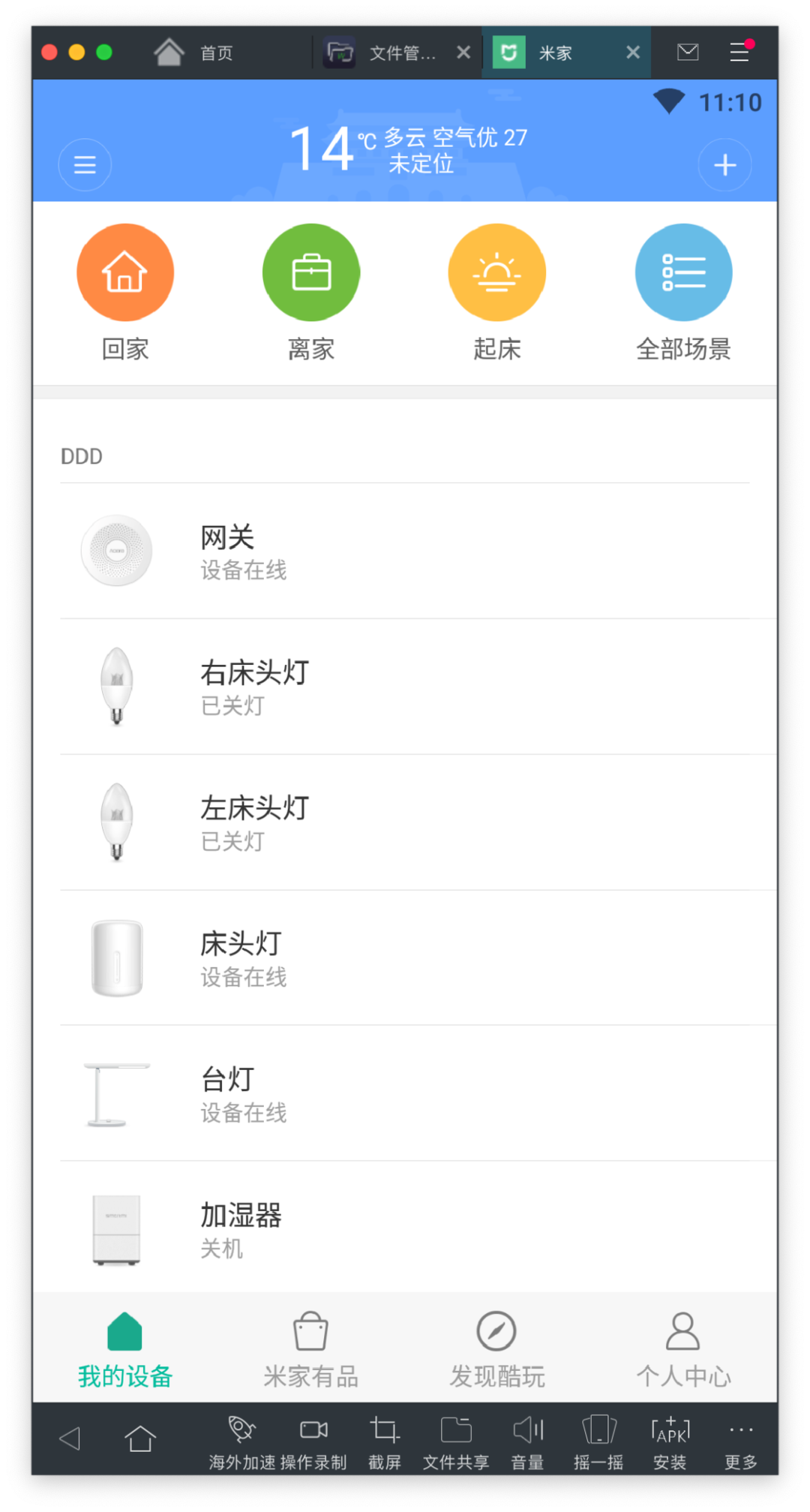Viewport: 810px width, 1512px height.
Task: View the 台灯 device
Action: pyautogui.click(x=405, y=1094)
